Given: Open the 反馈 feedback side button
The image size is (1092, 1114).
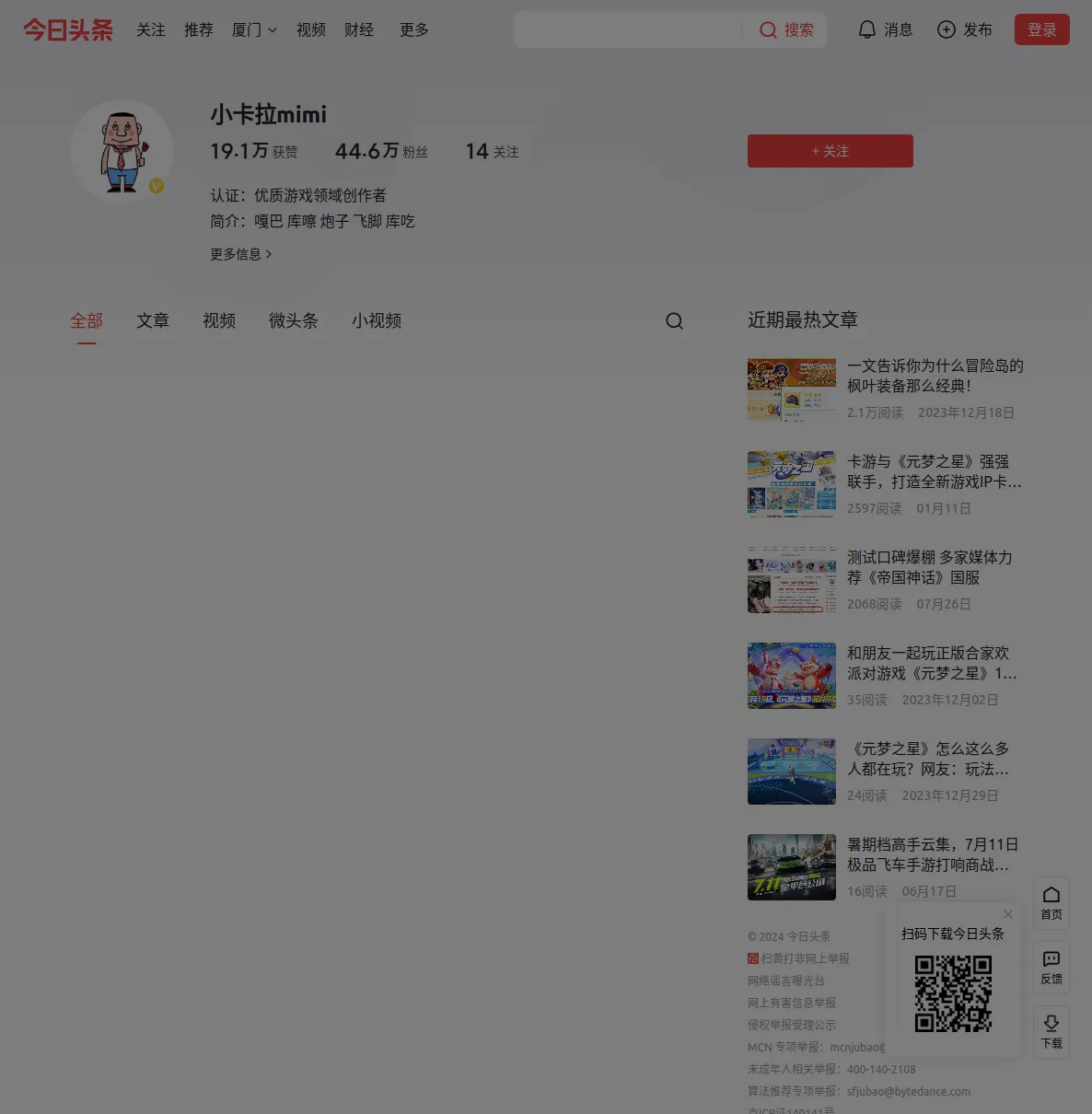Looking at the screenshot, I should click(x=1051, y=967).
